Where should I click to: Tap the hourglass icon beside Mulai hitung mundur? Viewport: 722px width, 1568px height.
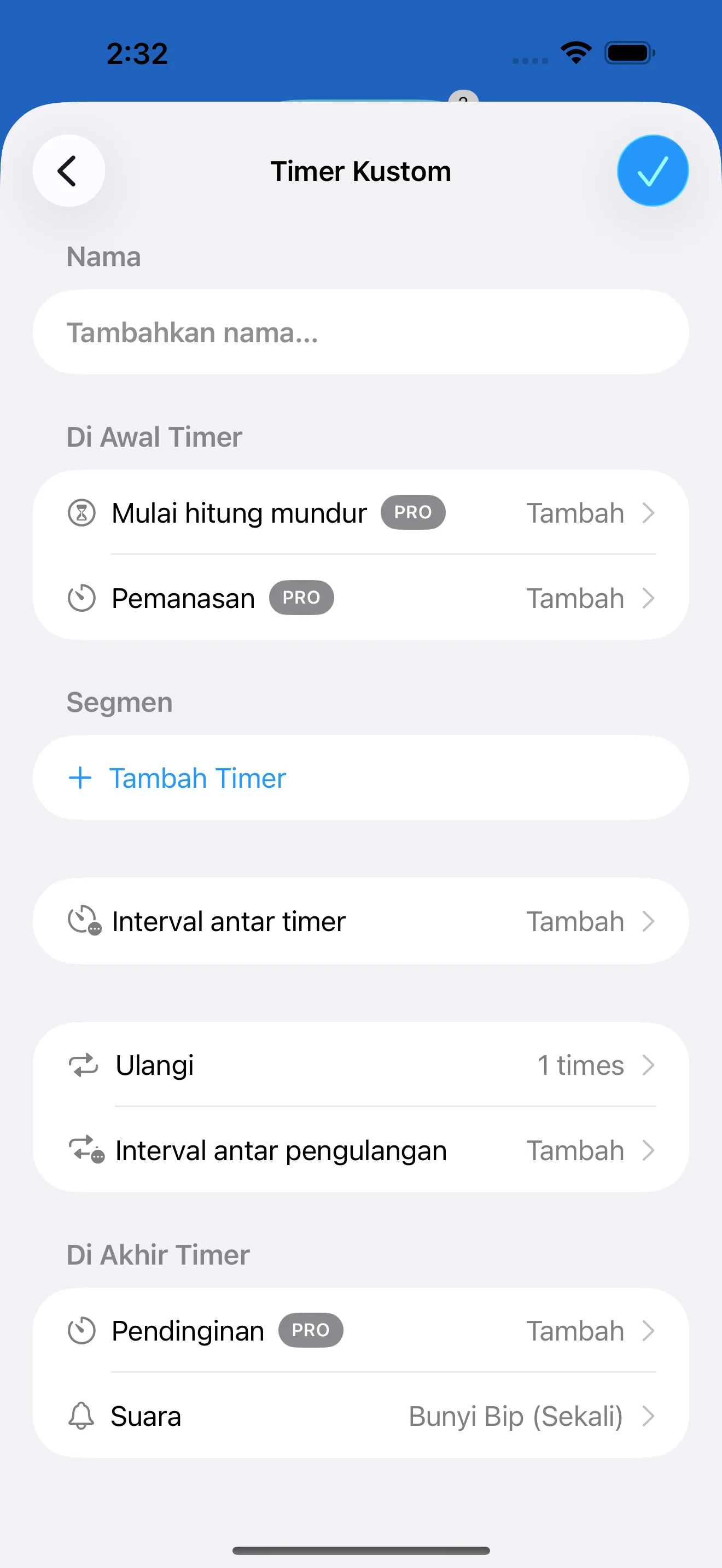click(81, 512)
